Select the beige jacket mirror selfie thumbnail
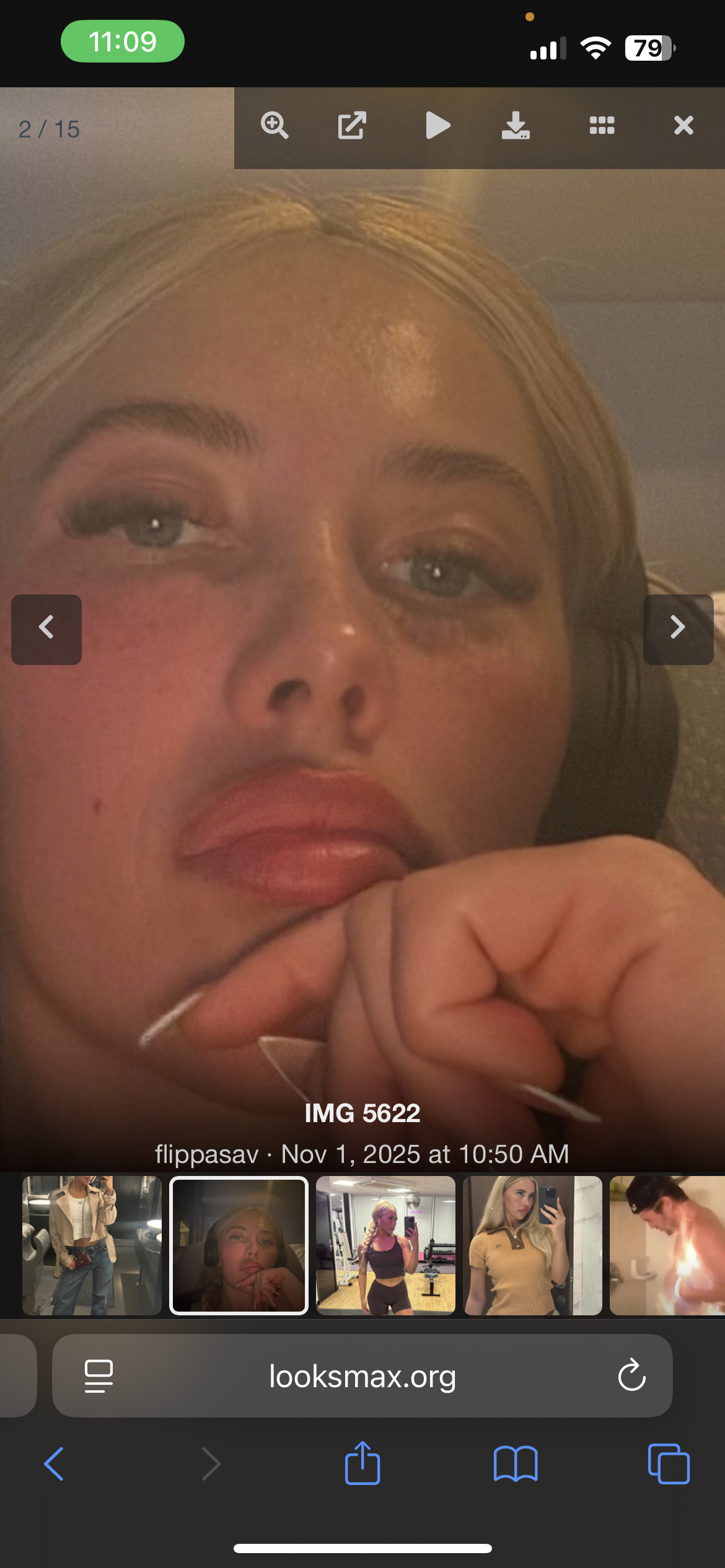725x1568 pixels. point(92,1245)
